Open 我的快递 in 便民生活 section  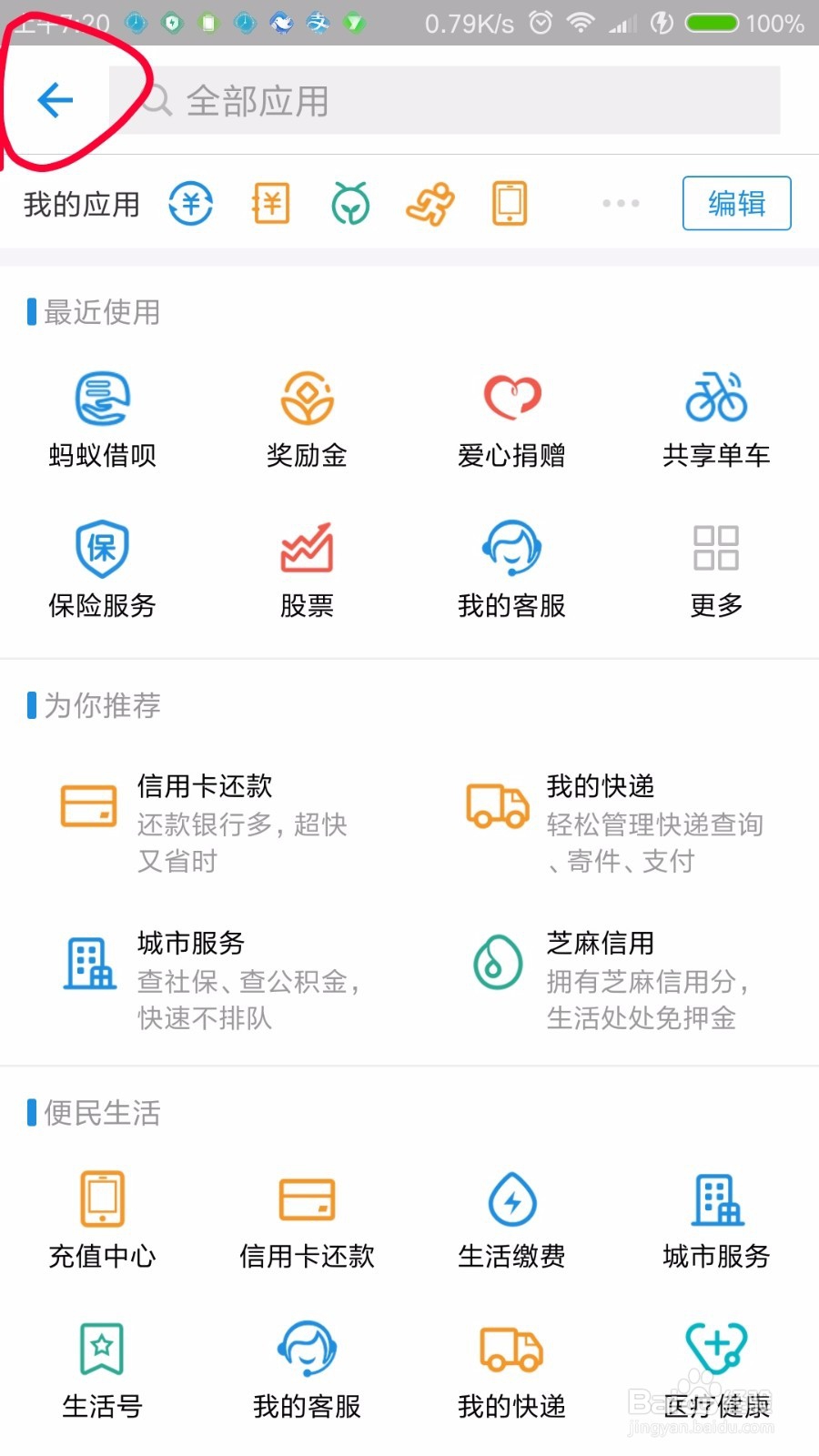click(x=511, y=1369)
